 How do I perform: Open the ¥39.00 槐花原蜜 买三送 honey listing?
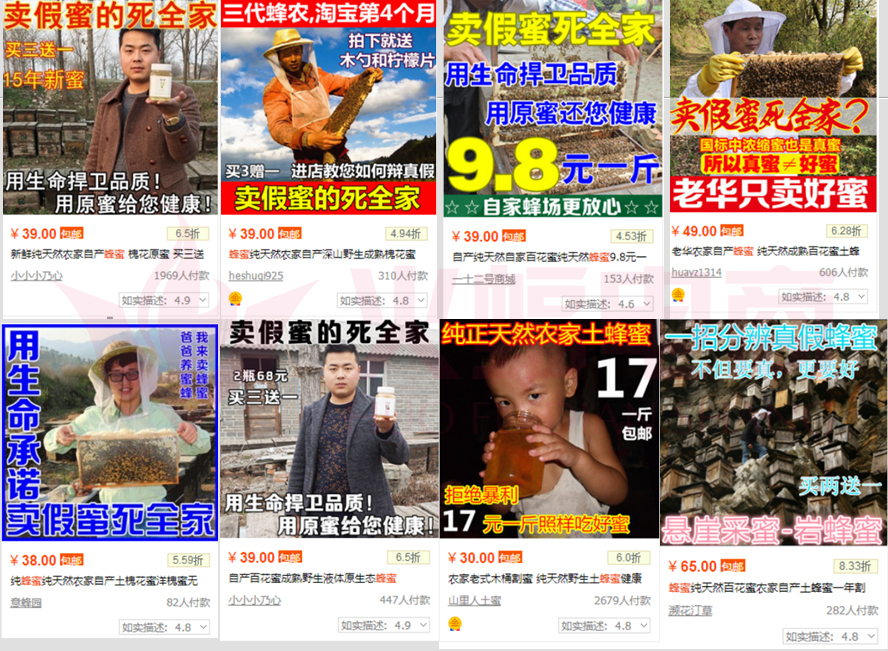[110, 254]
